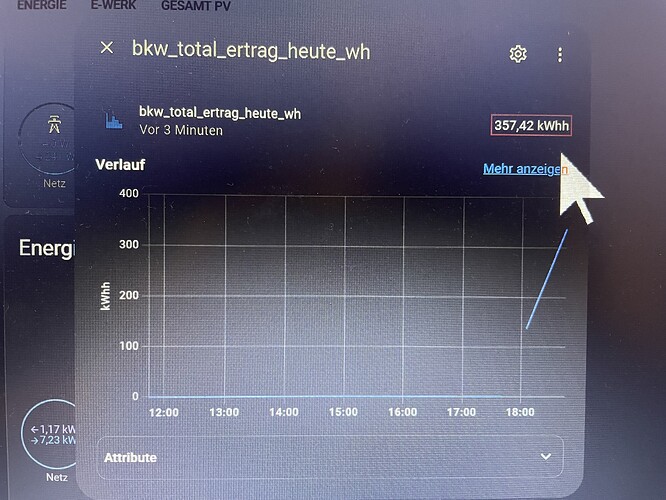Tap the Mehr anzeigen link
Screen dimensions: 666x500
pyautogui.click(x=524, y=169)
